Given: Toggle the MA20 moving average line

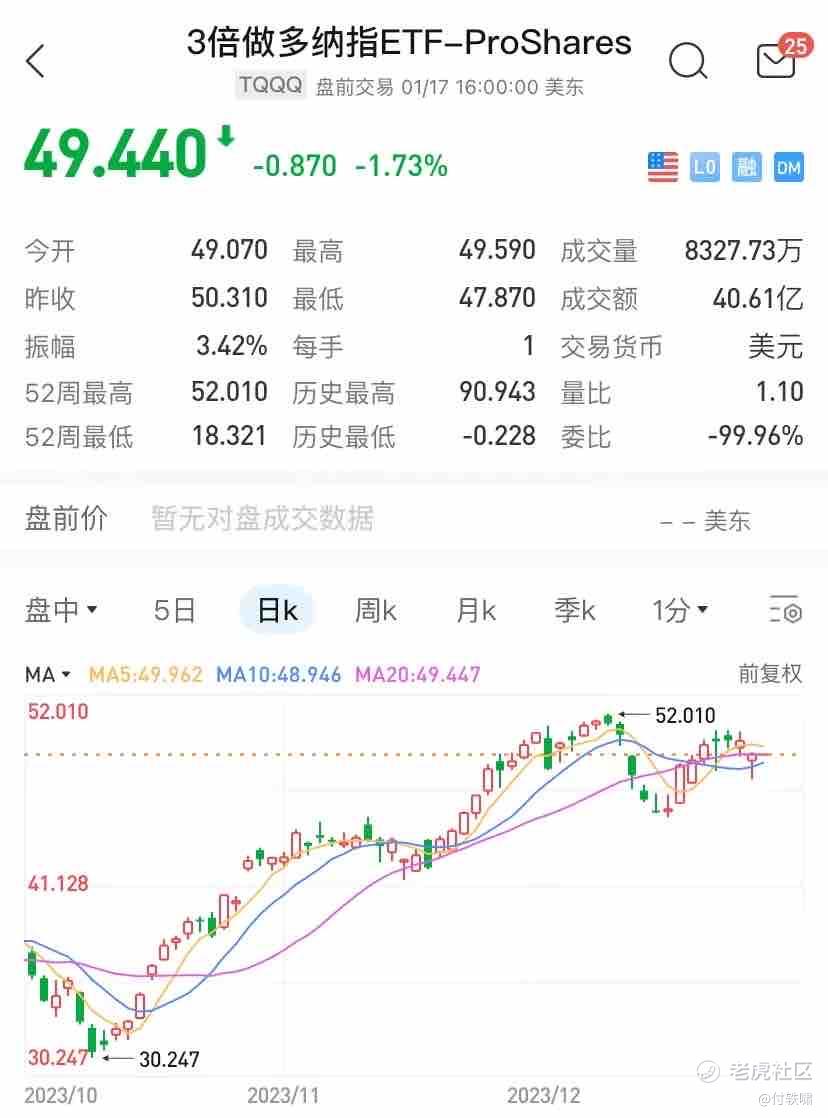Looking at the screenshot, I should click(416, 675).
